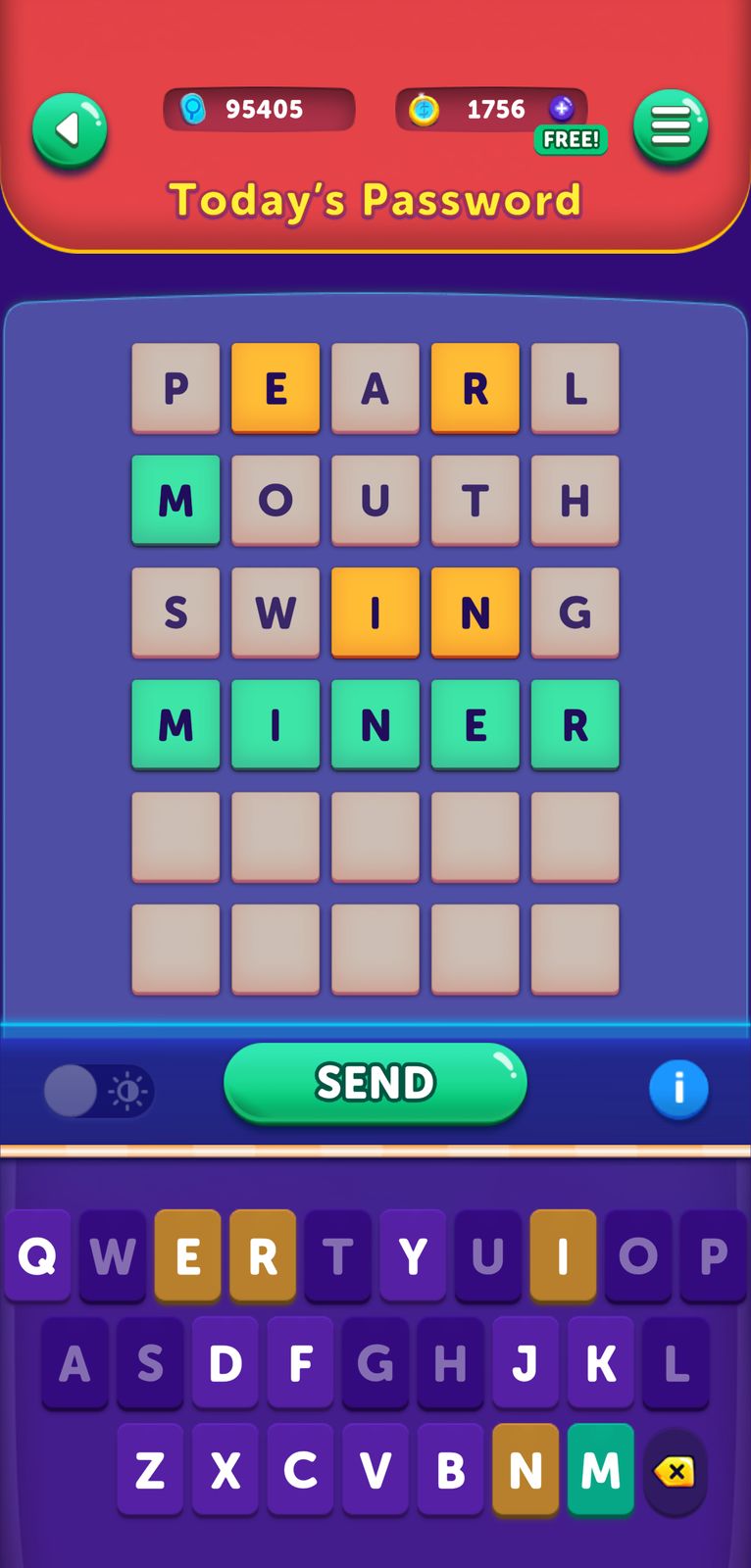Type the orange I key
This screenshot has height=1568, width=751.
563,1254
